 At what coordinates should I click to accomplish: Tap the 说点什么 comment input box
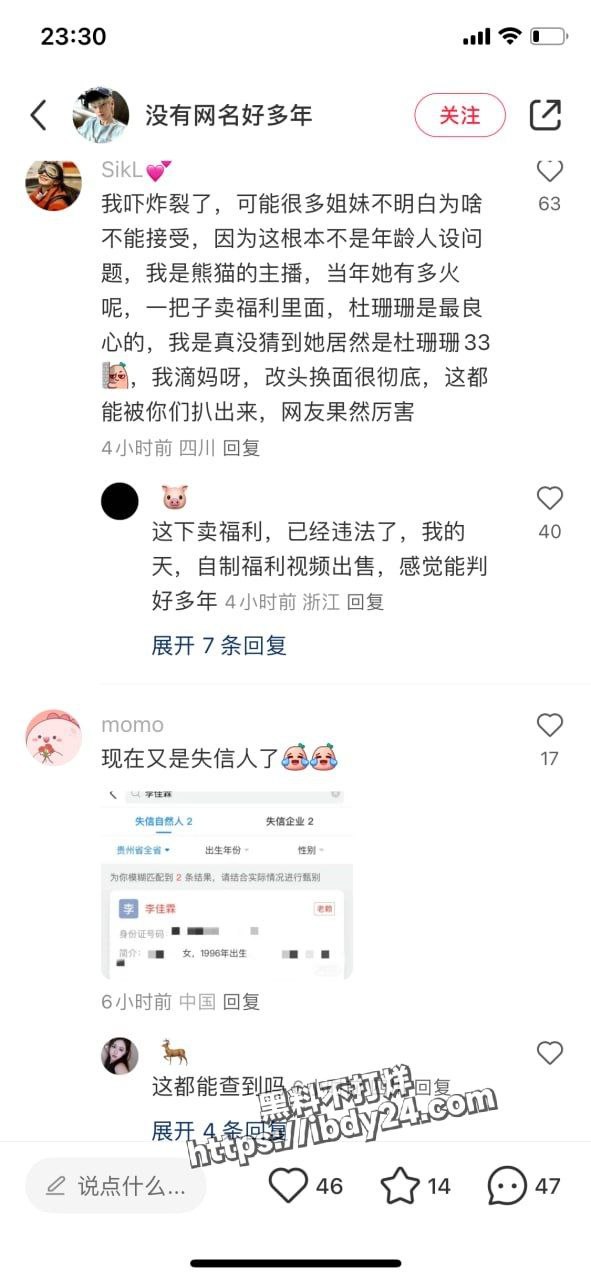[x=116, y=1186]
